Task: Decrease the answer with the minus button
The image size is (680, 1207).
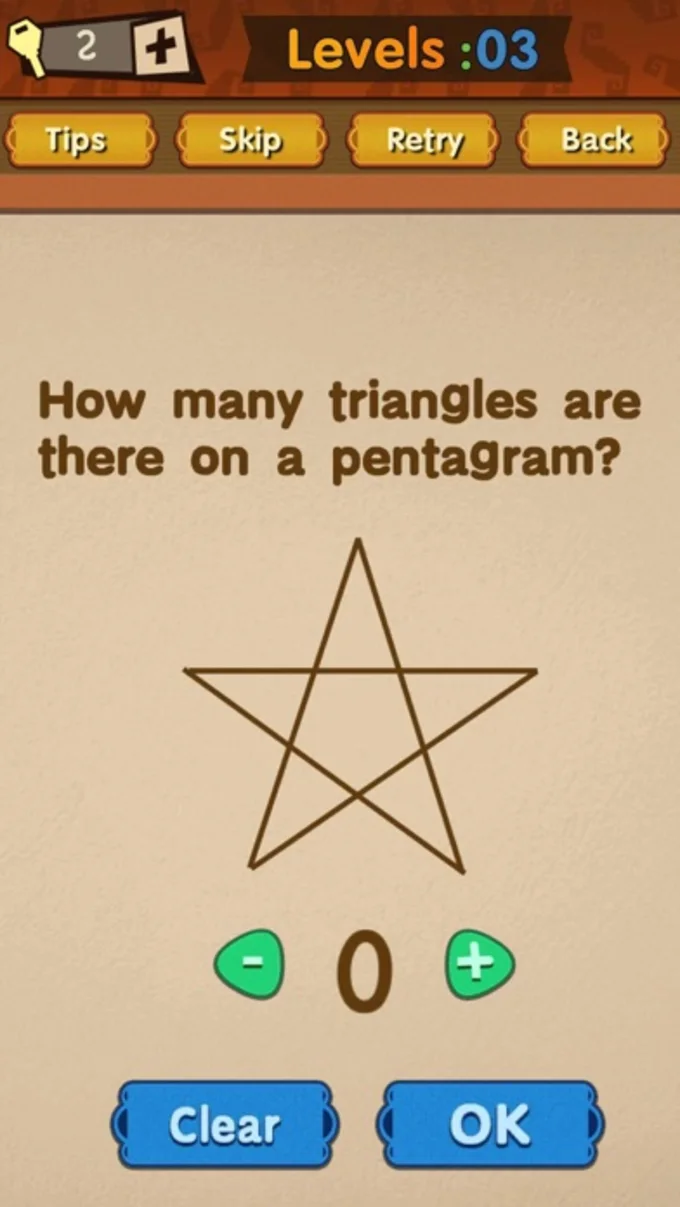Action: pos(250,966)
